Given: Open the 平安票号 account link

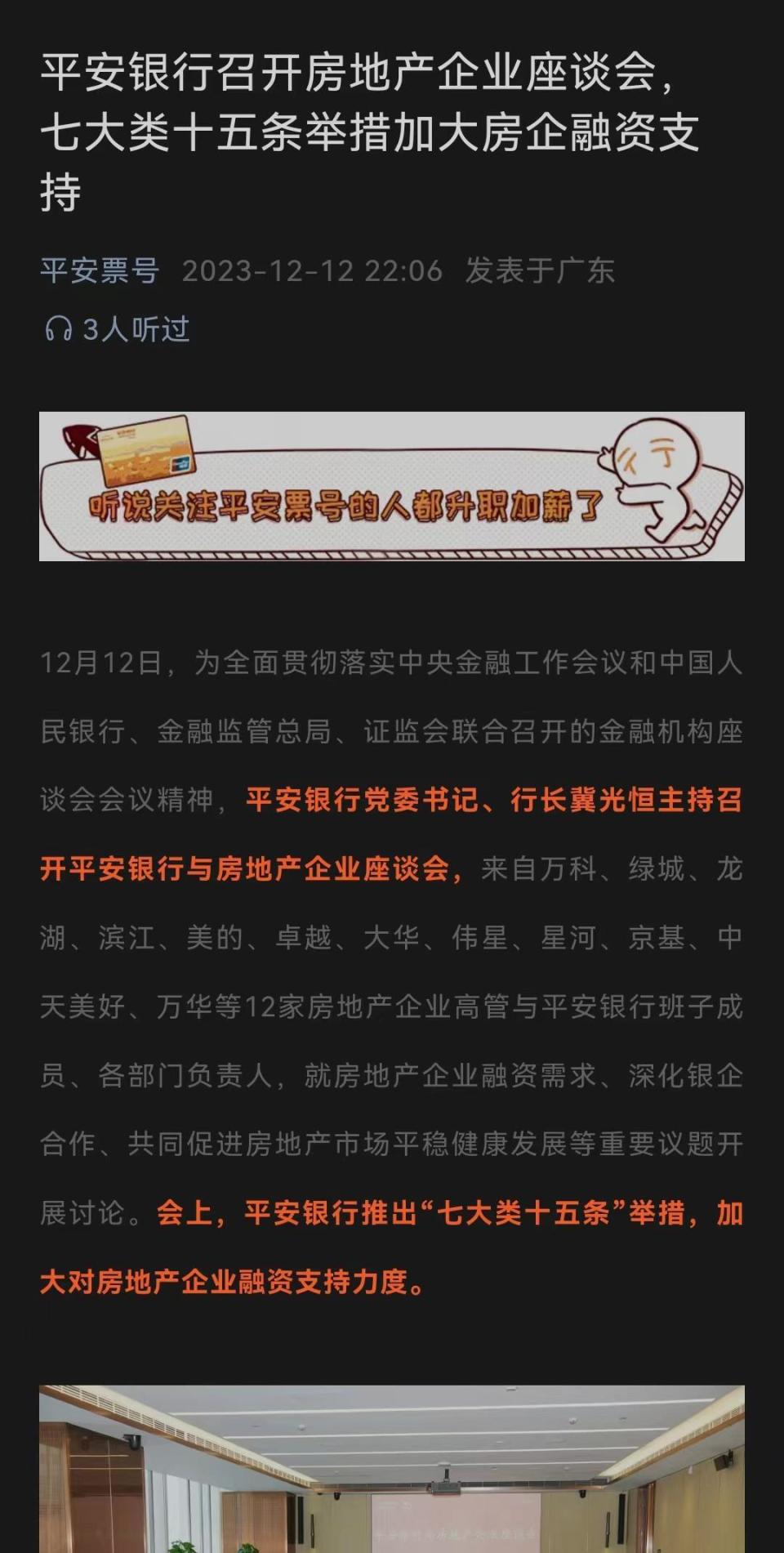Looking at the screenshot, I should click(100, 270).
